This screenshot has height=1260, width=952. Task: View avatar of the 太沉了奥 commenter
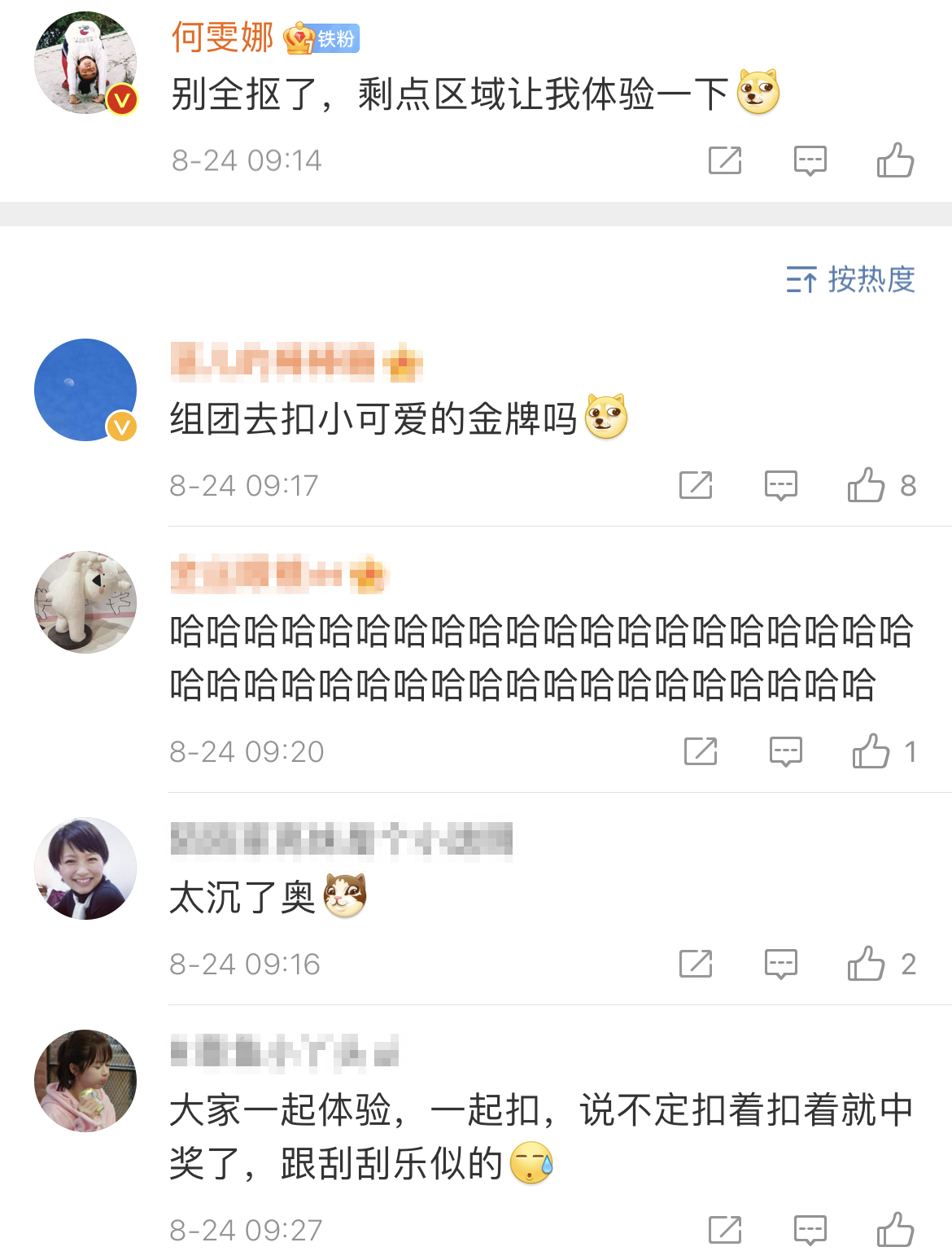click(x=85, y=868)
